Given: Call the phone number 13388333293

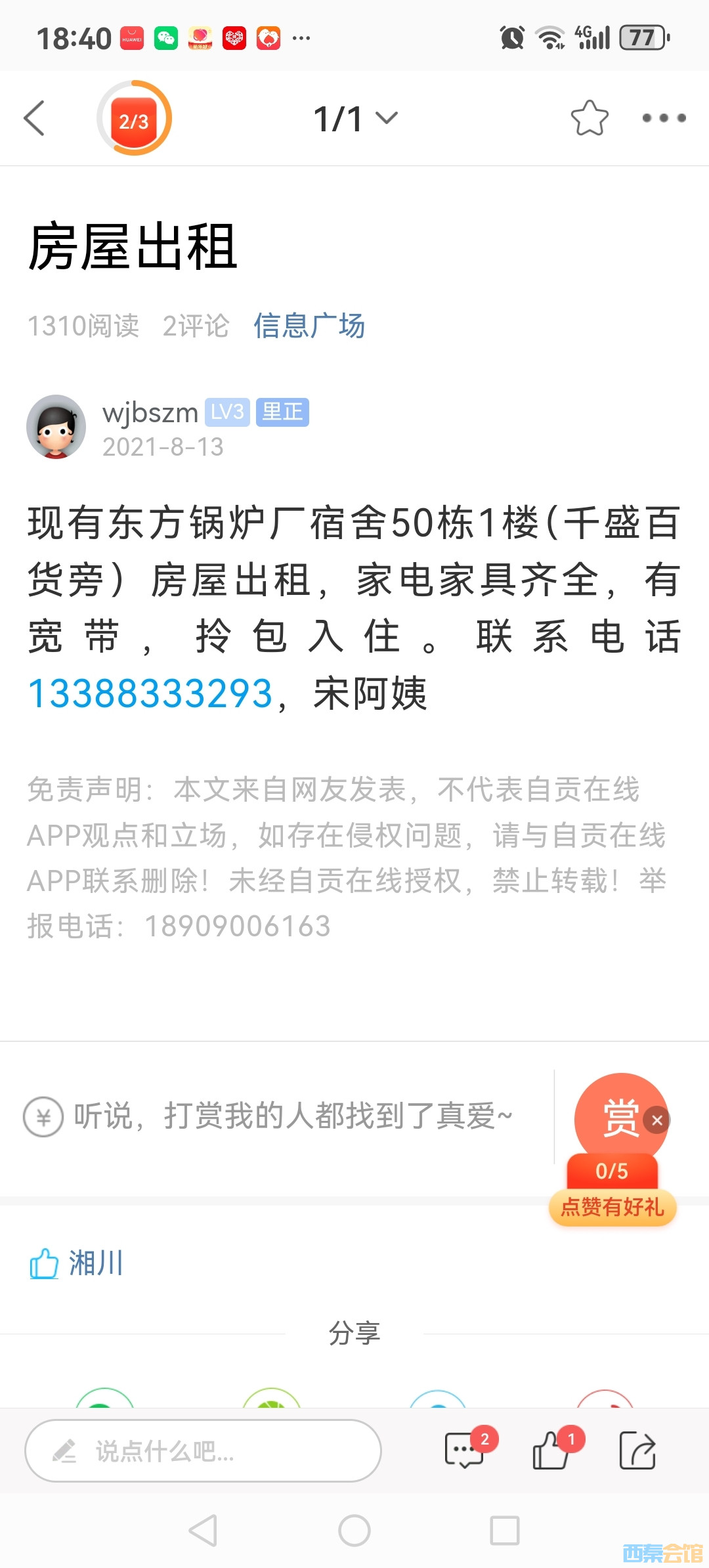Looking at the screenshot, I should pos(150,694).
